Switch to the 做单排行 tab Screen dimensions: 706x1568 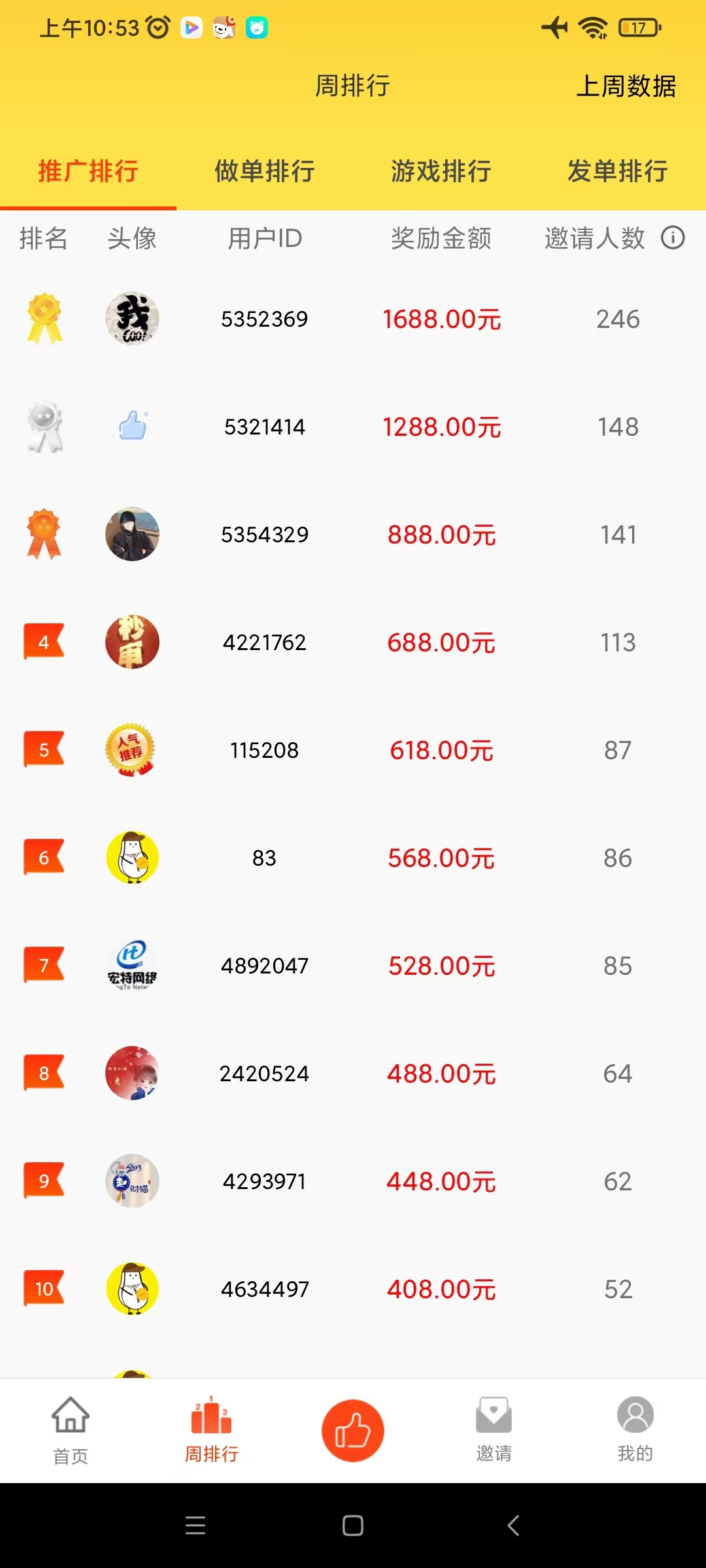[x=265, y=171]
